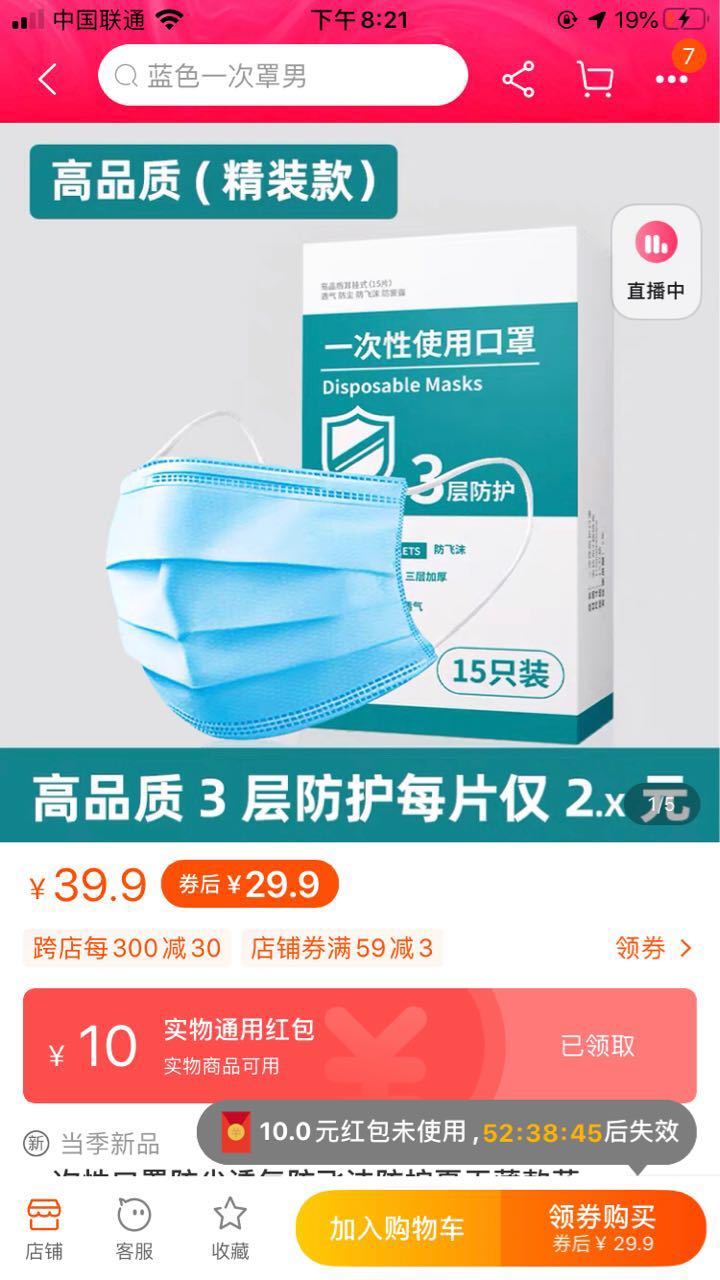Add item to 收藏 favorites
The image size is (720, 1280).
(x=230, y=1229)
